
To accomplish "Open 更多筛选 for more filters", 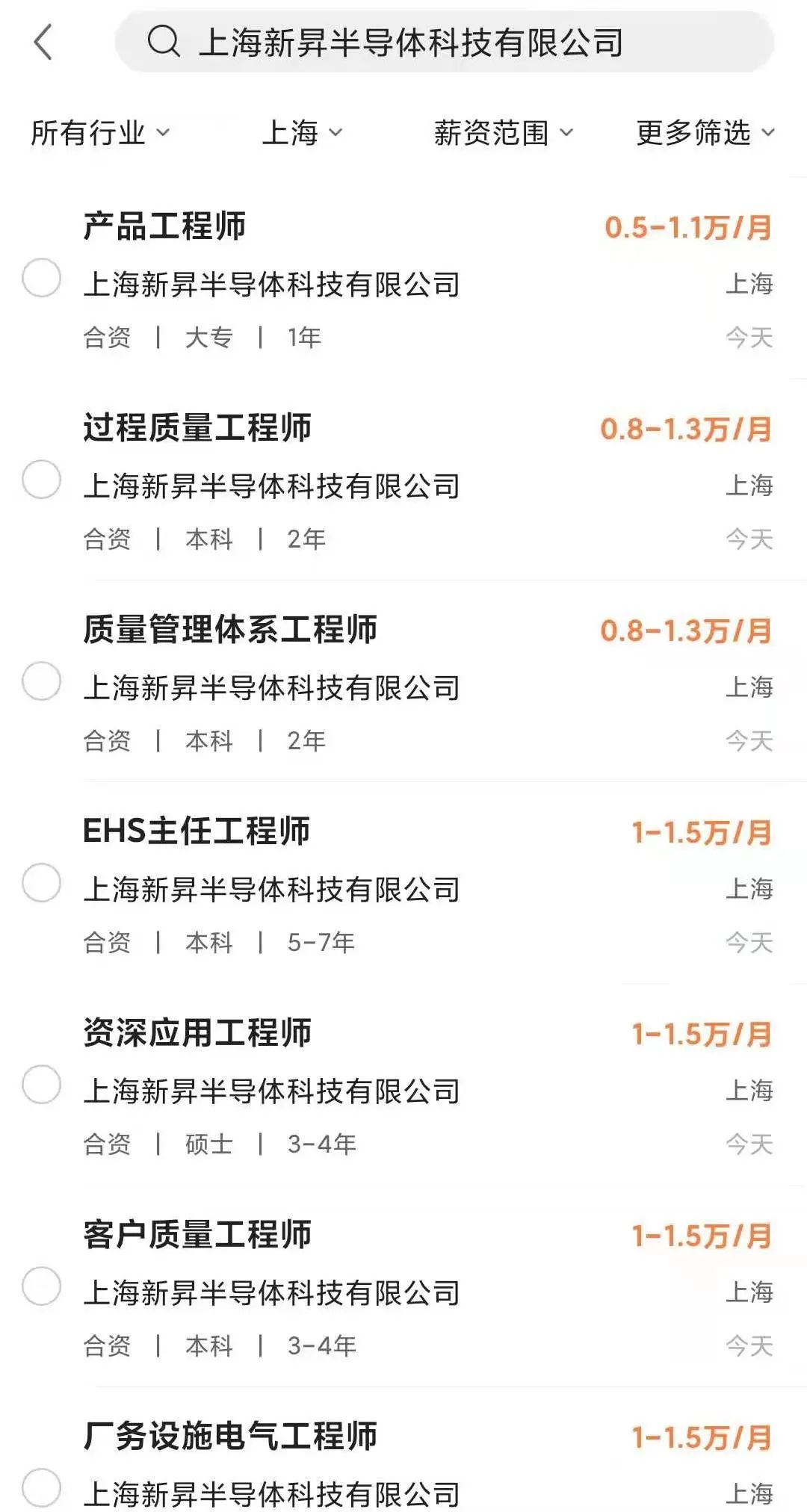I will pos(705,133).
